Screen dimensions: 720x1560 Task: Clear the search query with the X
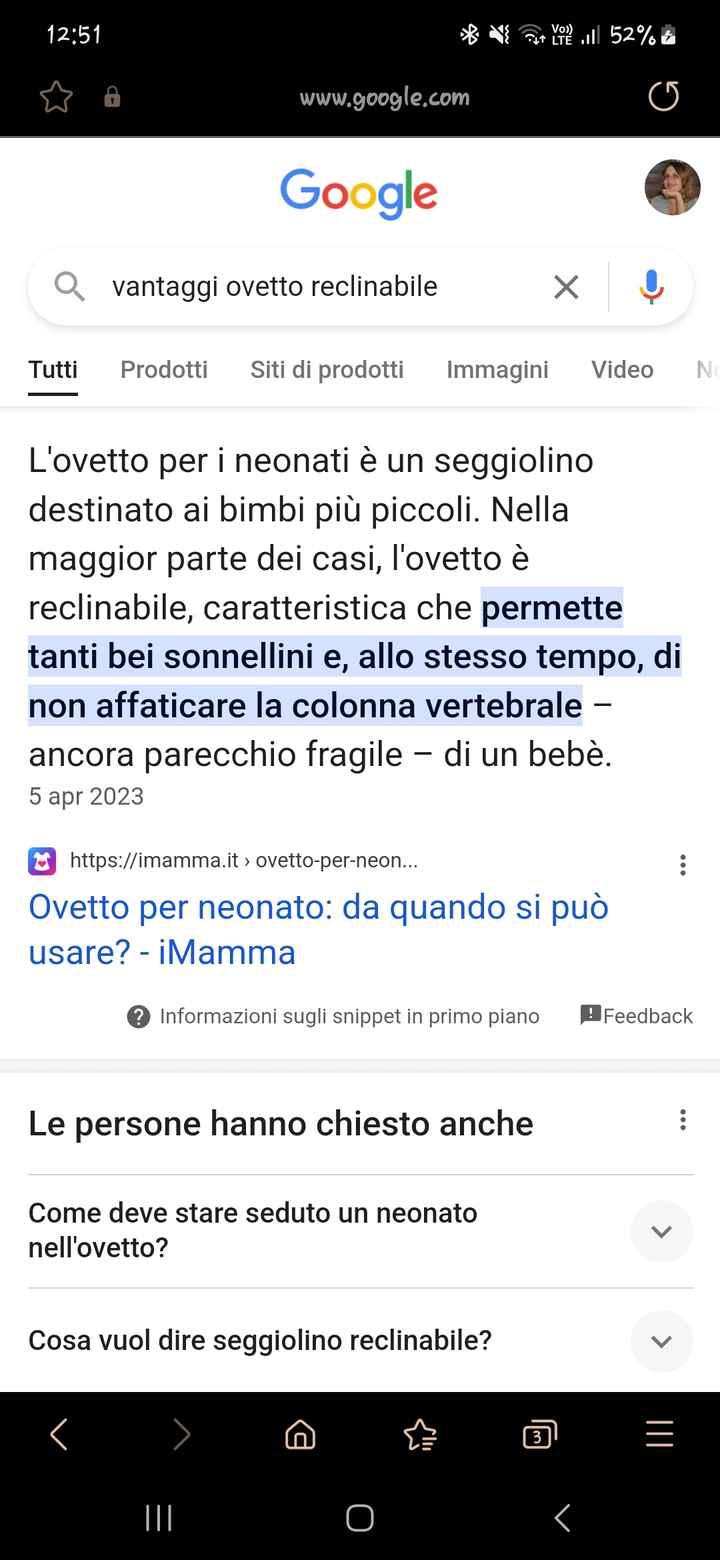(x=565, y=286)
